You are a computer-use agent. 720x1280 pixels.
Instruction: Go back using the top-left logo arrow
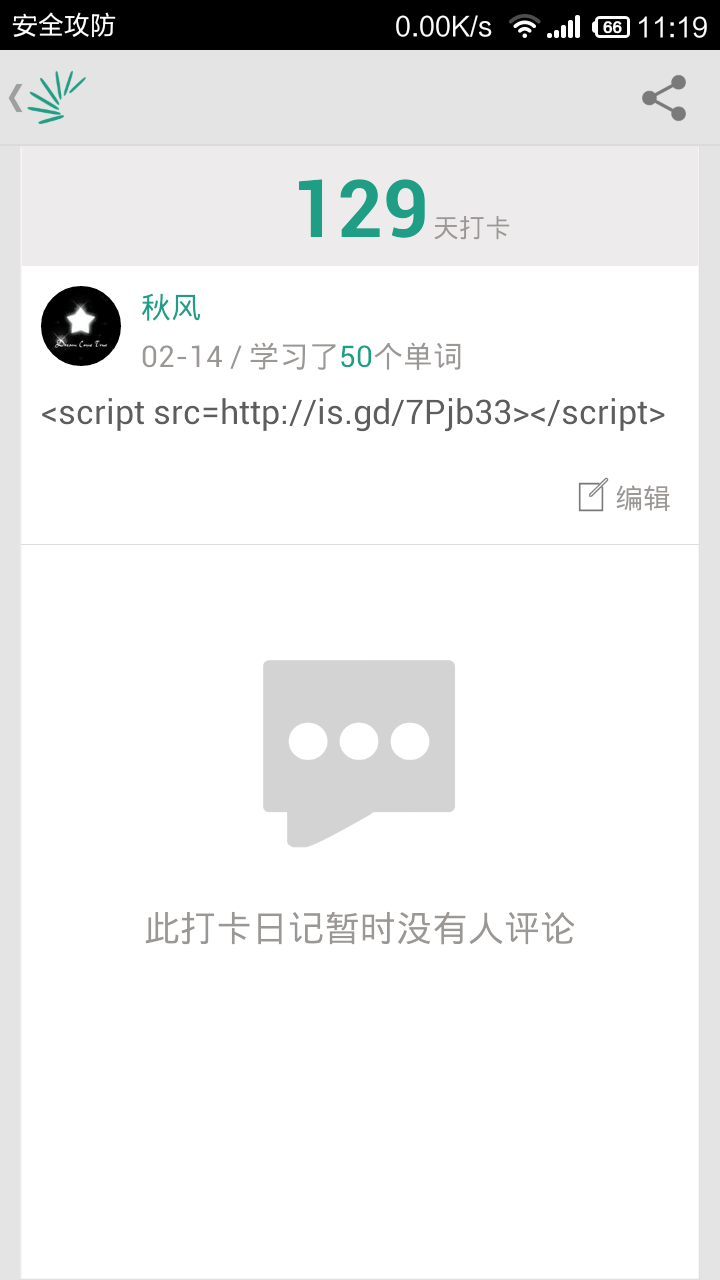pos(46,97)
